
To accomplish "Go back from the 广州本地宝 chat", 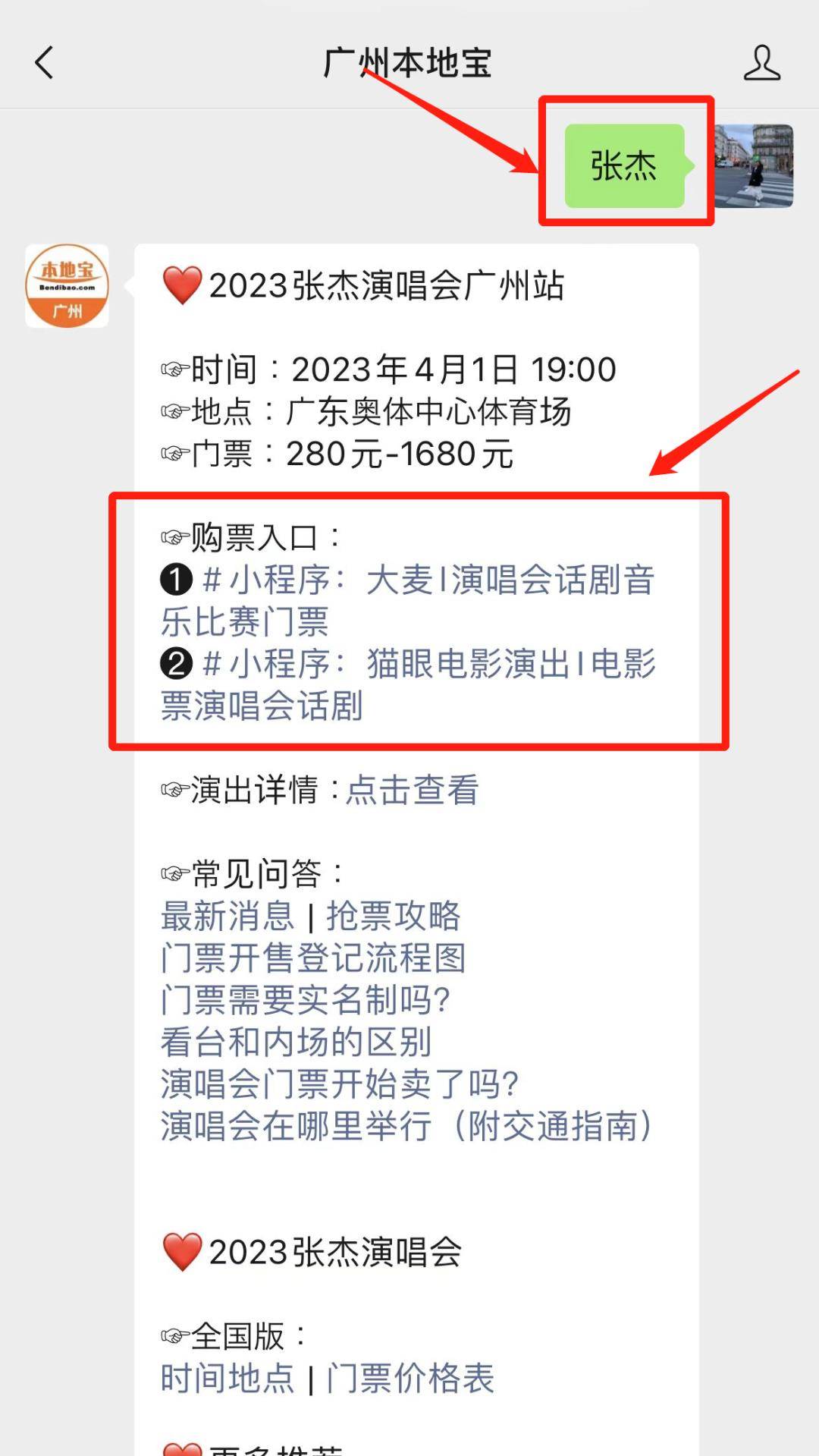I will [x=44, y=63].
